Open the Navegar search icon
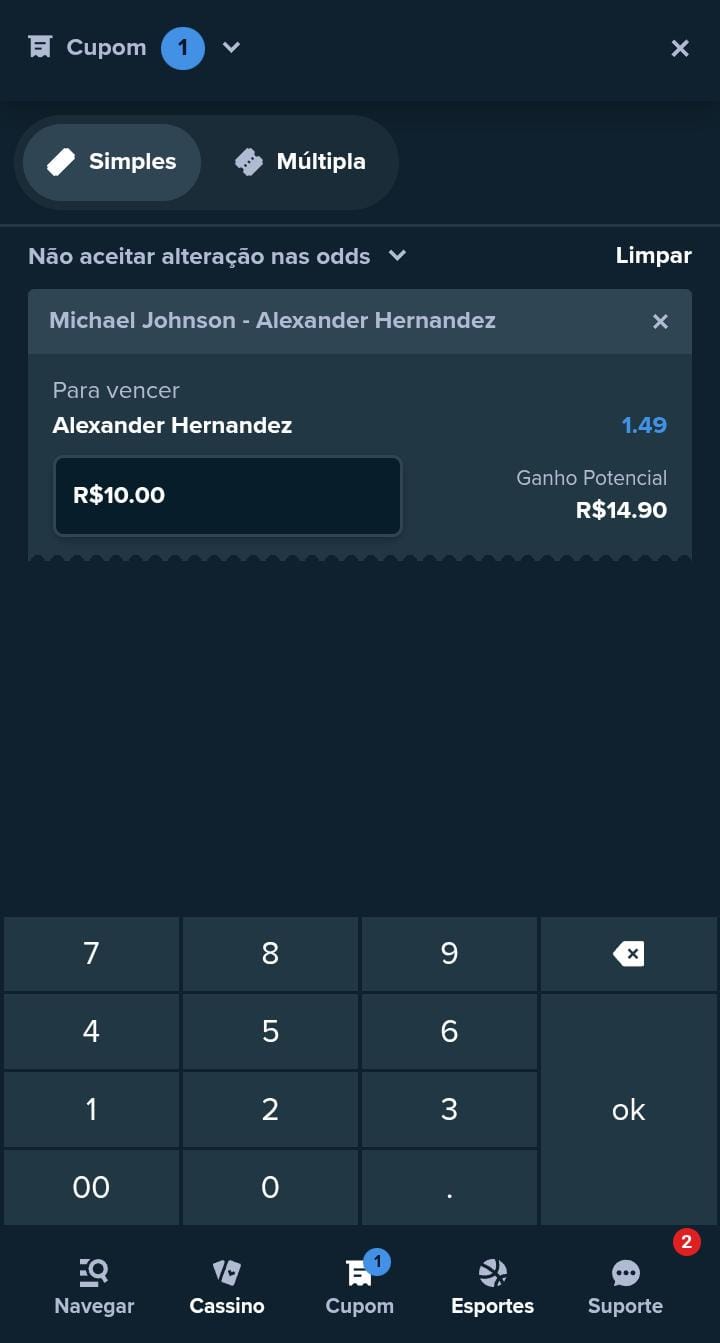720x1343 pixels. 93,1271
